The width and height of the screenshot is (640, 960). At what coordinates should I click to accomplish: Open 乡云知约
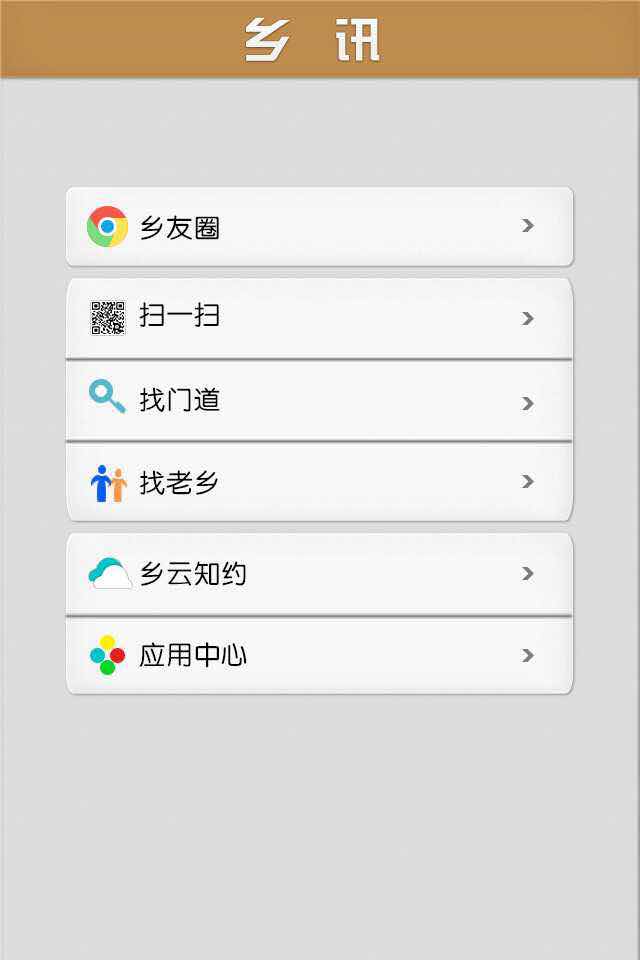[x=319, y=574]
